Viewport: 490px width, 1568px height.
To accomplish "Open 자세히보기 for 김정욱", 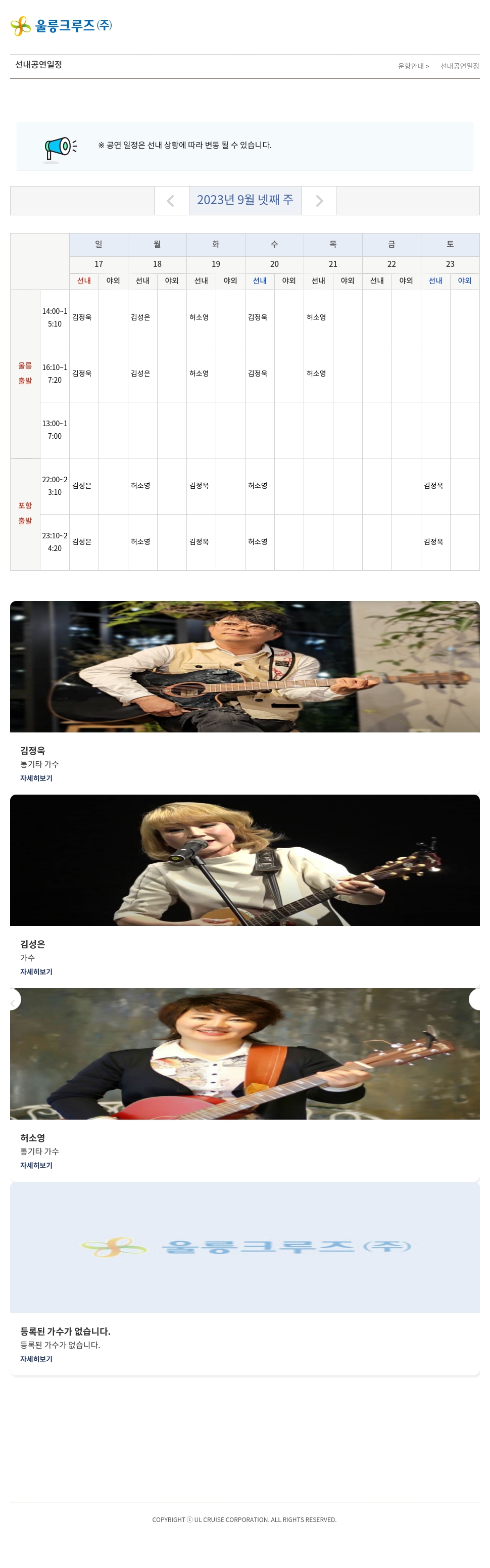I will point(36,778).
